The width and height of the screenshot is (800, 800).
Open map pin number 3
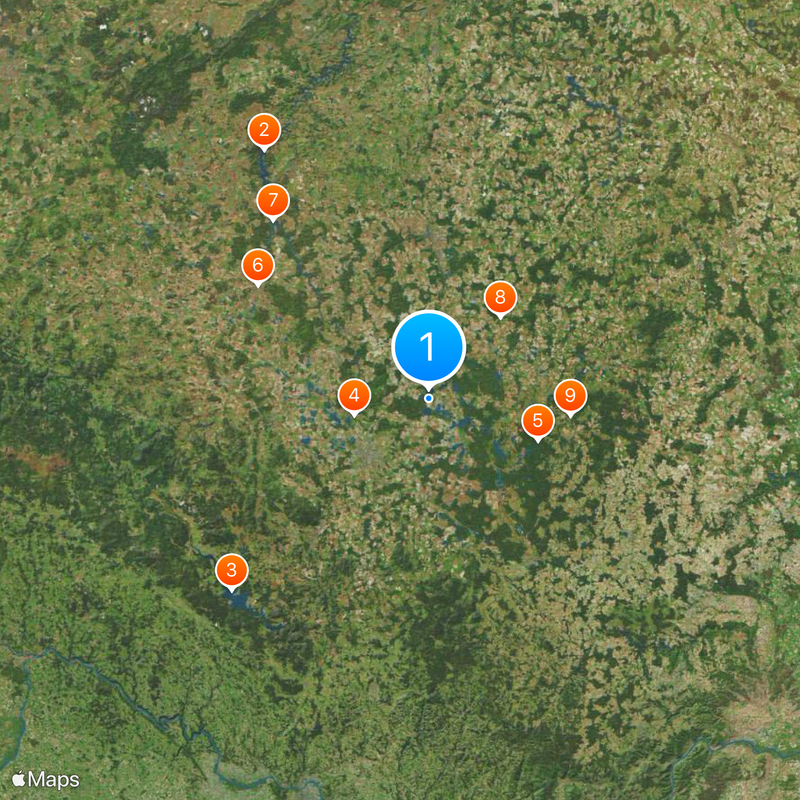(x=232, y=571)
